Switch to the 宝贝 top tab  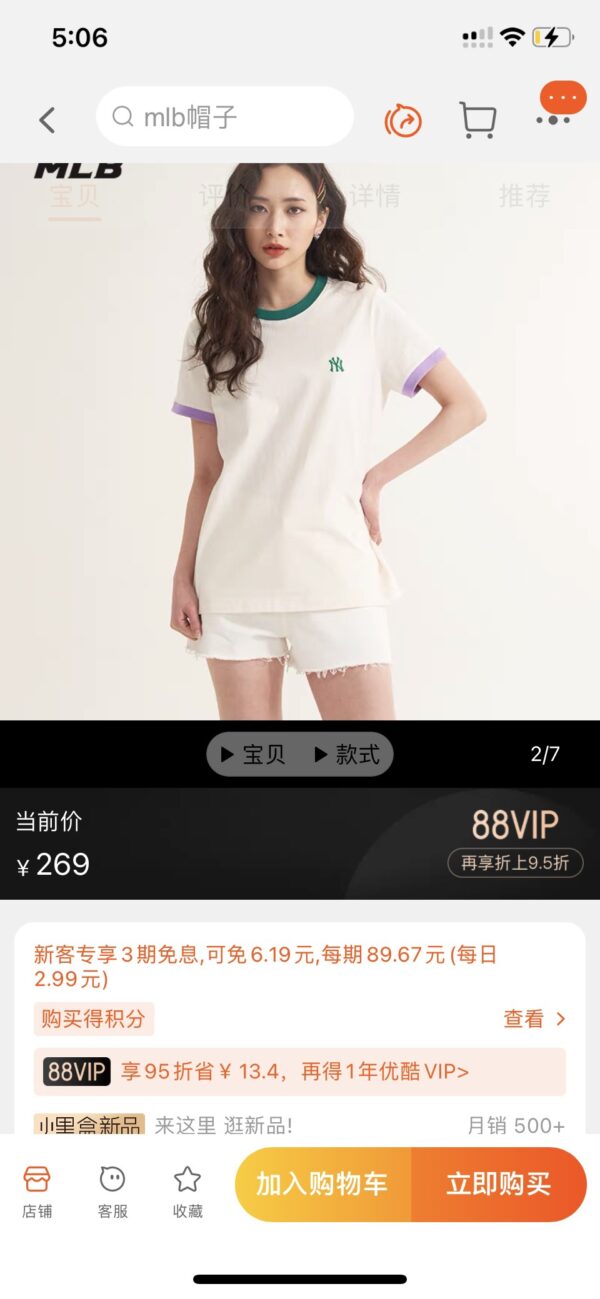click(x=75, y=195)
